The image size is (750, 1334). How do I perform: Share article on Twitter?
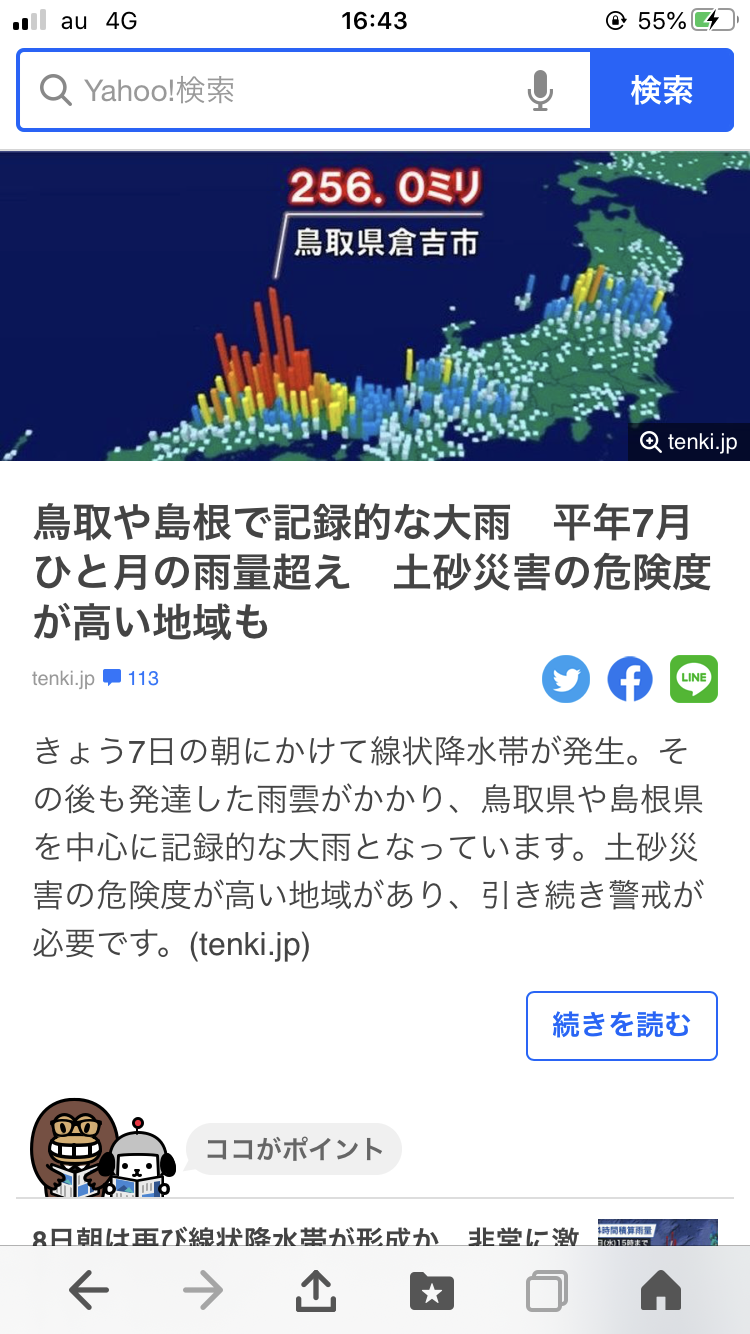(566, 679)
